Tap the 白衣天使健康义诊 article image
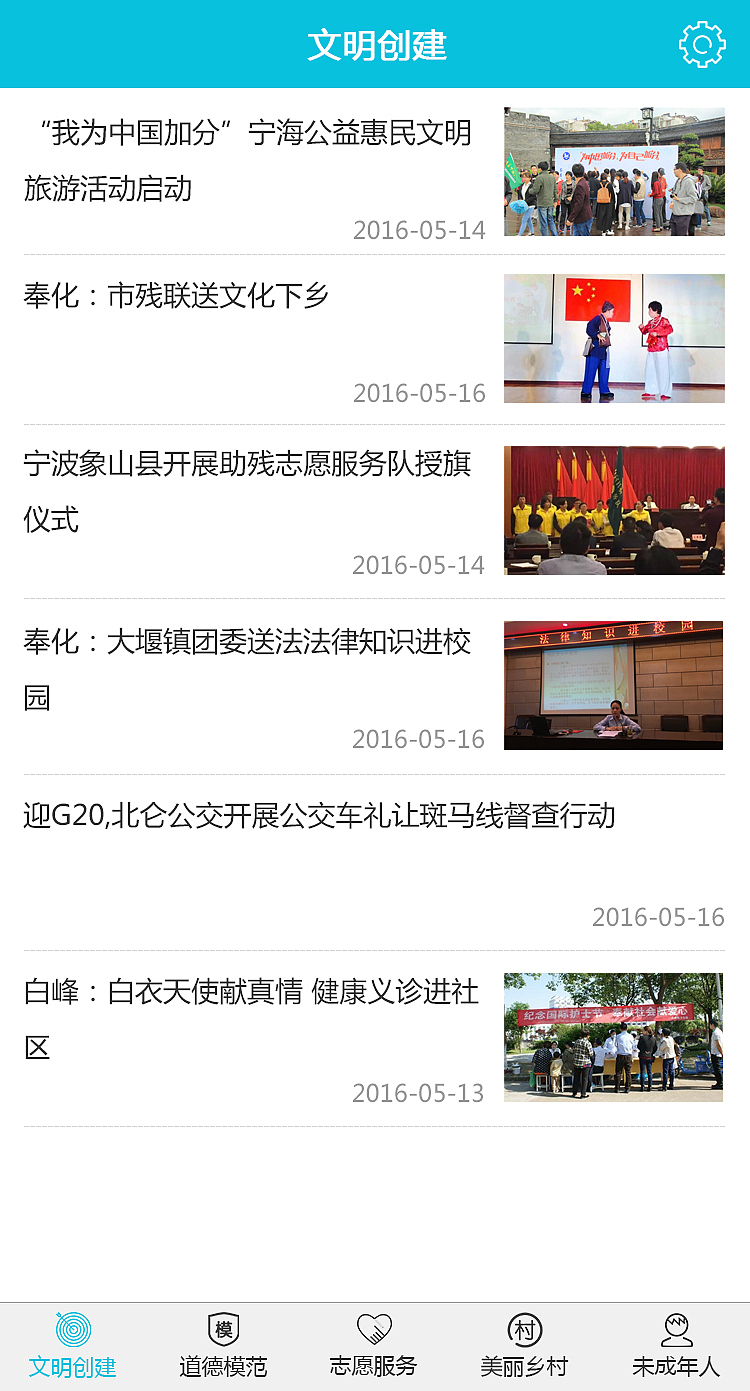This screenshot has height=1391, width=750. (x=614, y=1037)
